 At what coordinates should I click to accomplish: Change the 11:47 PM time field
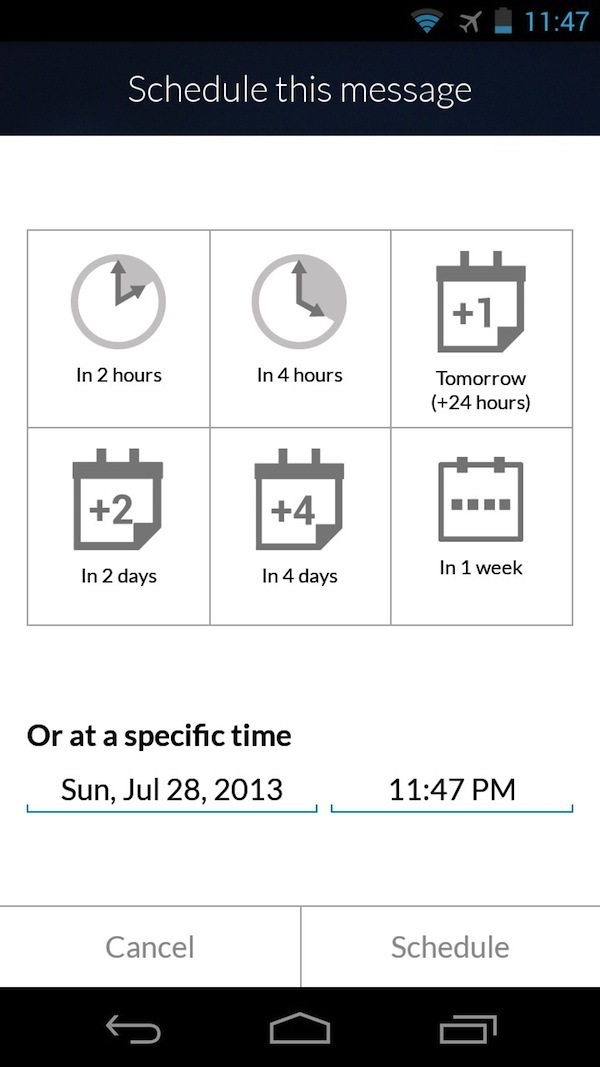452,789
